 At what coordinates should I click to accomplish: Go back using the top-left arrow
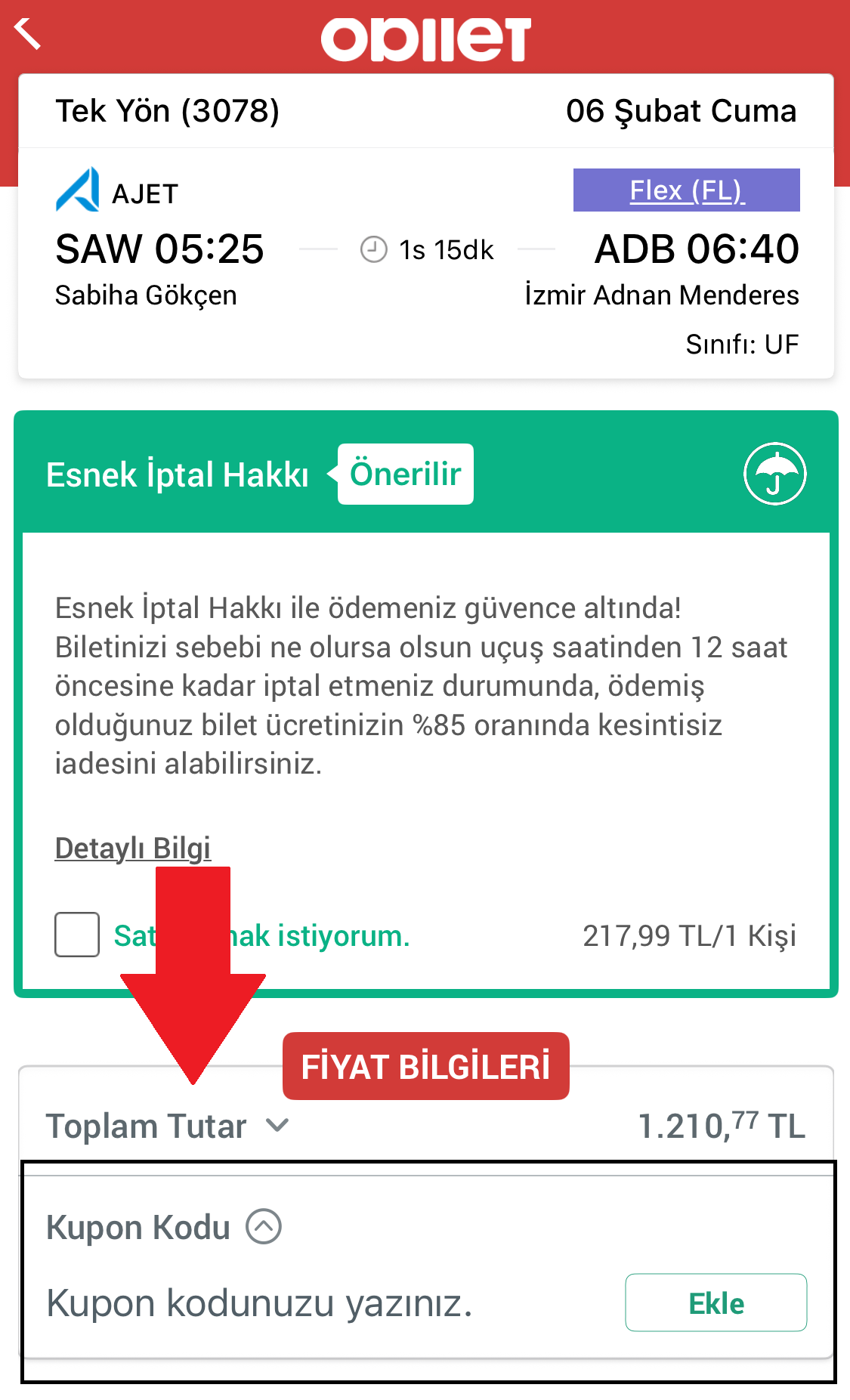click(x=27, y=33)
